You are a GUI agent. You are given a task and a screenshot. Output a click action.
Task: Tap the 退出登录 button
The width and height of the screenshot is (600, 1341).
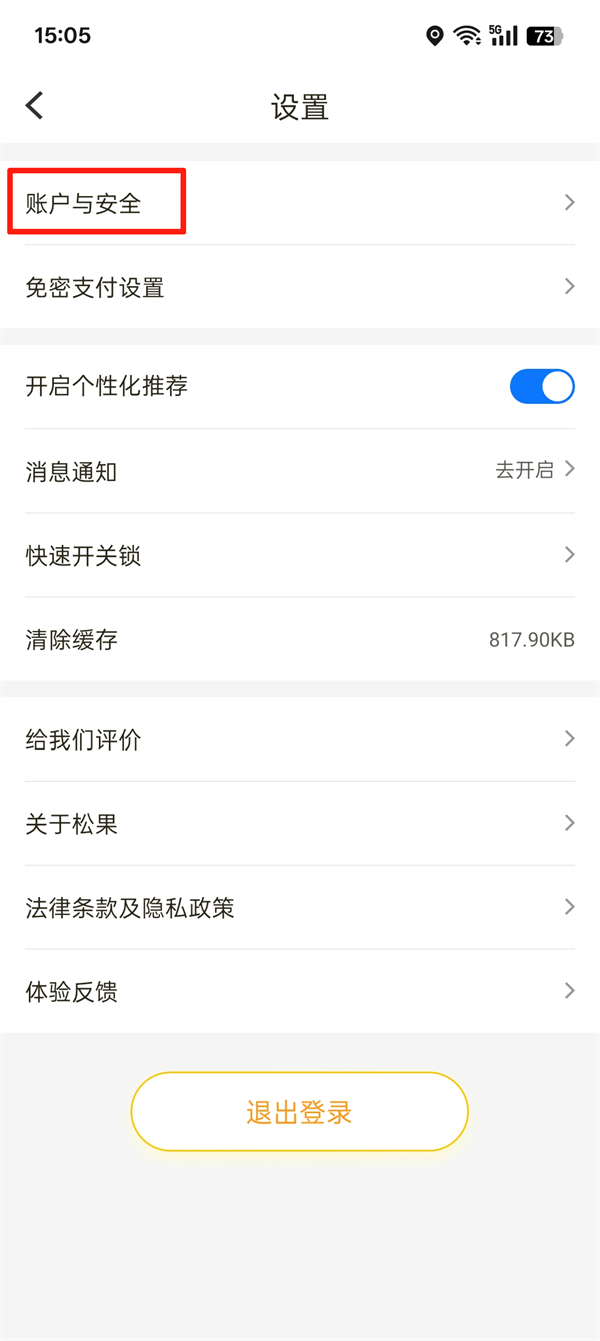[x=299, y=1112]
